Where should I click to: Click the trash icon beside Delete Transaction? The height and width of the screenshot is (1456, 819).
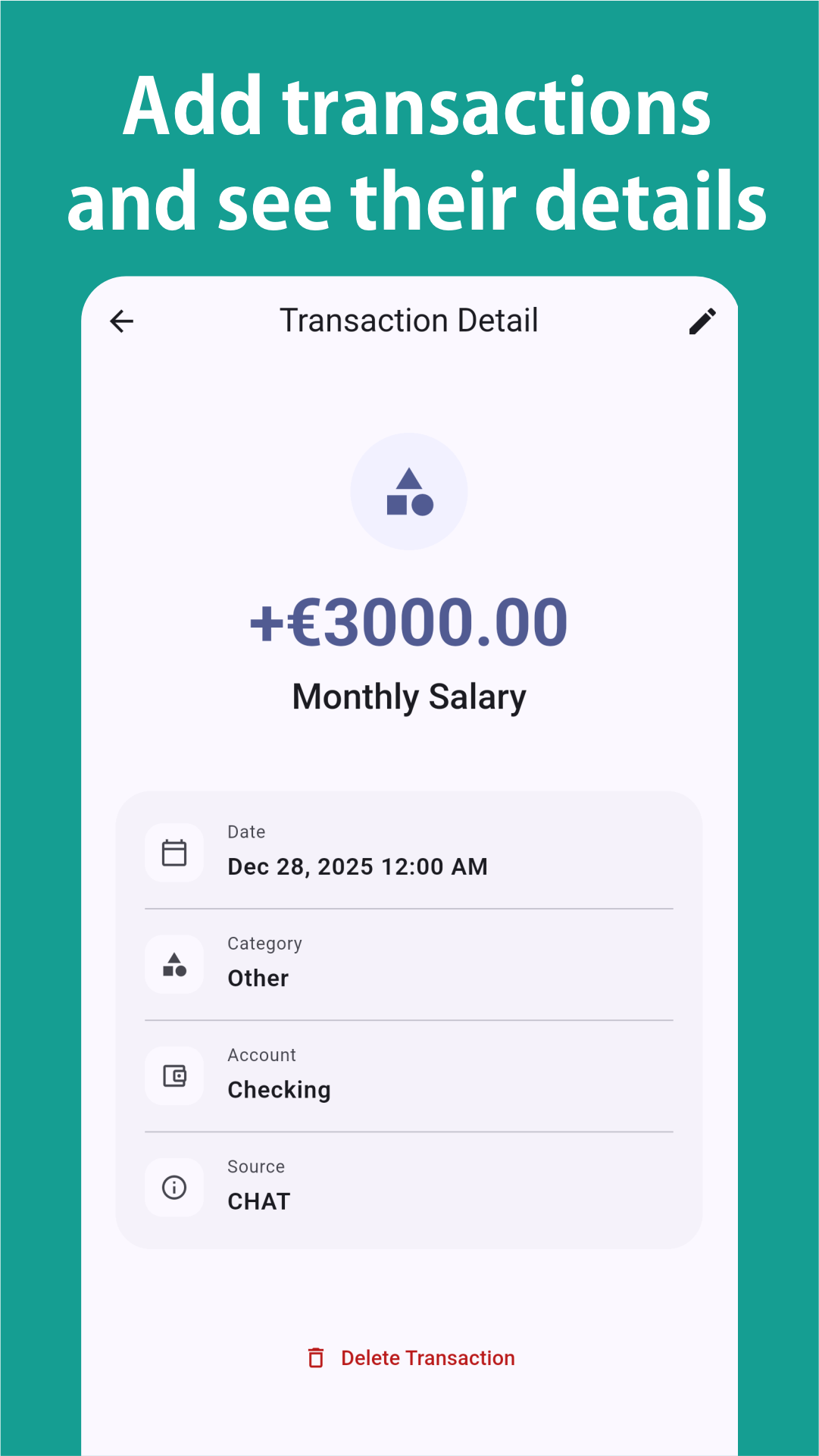click(317, 1357)
